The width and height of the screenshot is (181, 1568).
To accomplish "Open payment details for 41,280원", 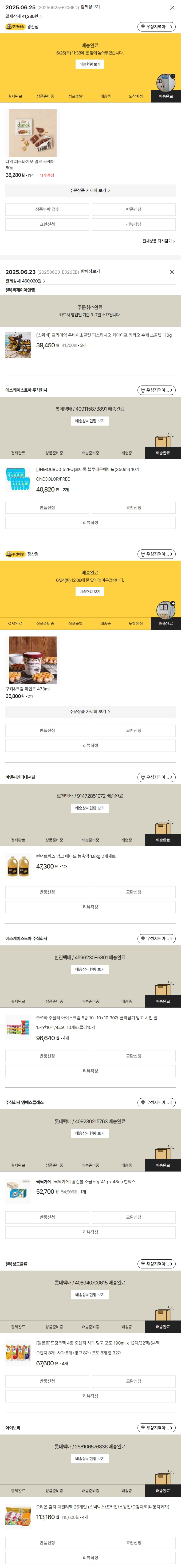I will coord(24,17).
